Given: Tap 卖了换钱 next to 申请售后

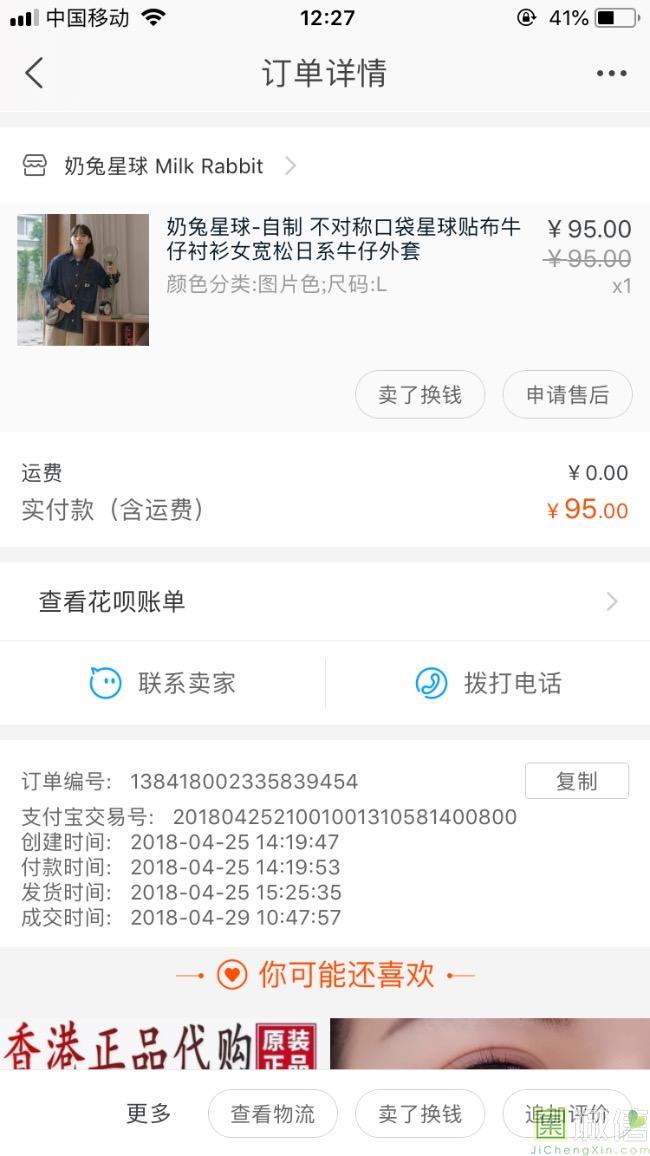Looking at the screenshot, I should (420, 395).
